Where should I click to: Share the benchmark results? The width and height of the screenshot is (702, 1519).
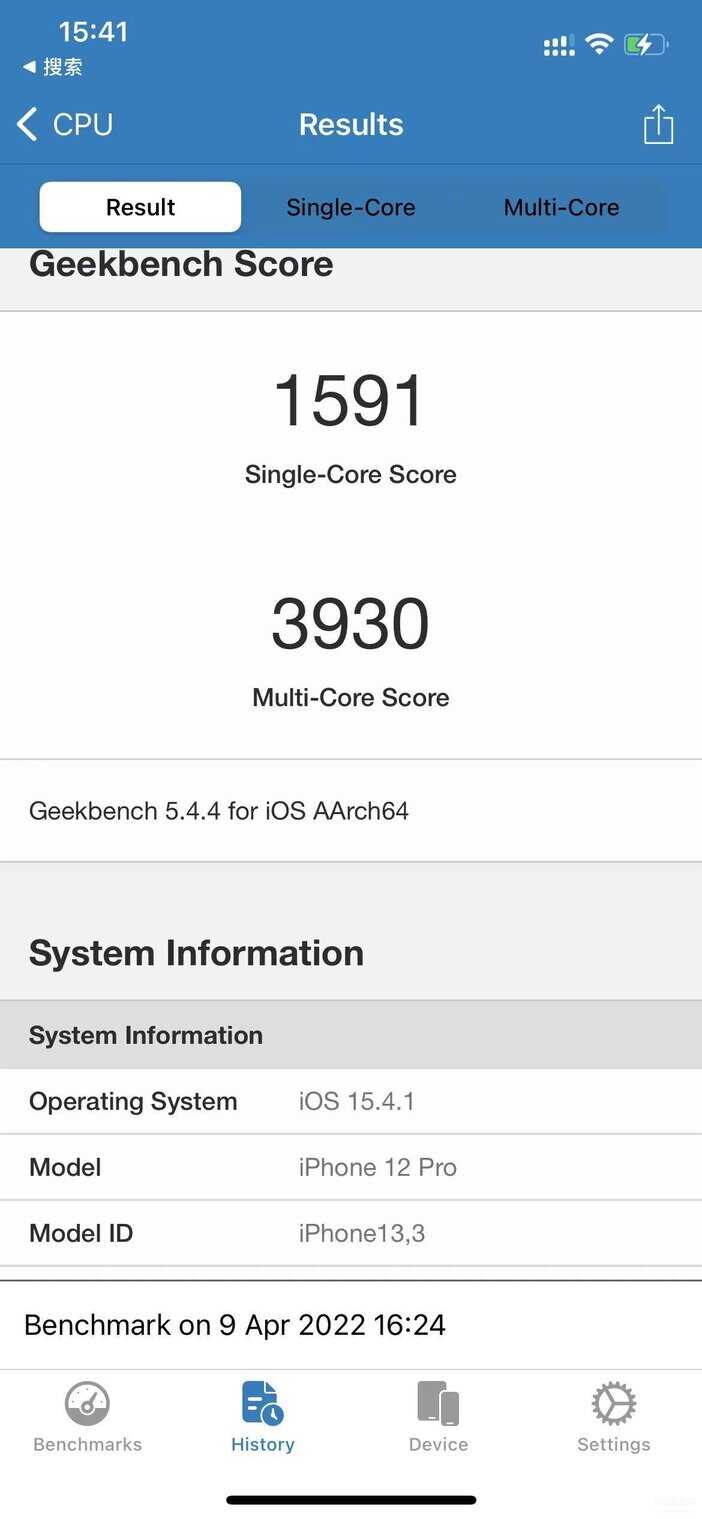click(x=658, y=125)
